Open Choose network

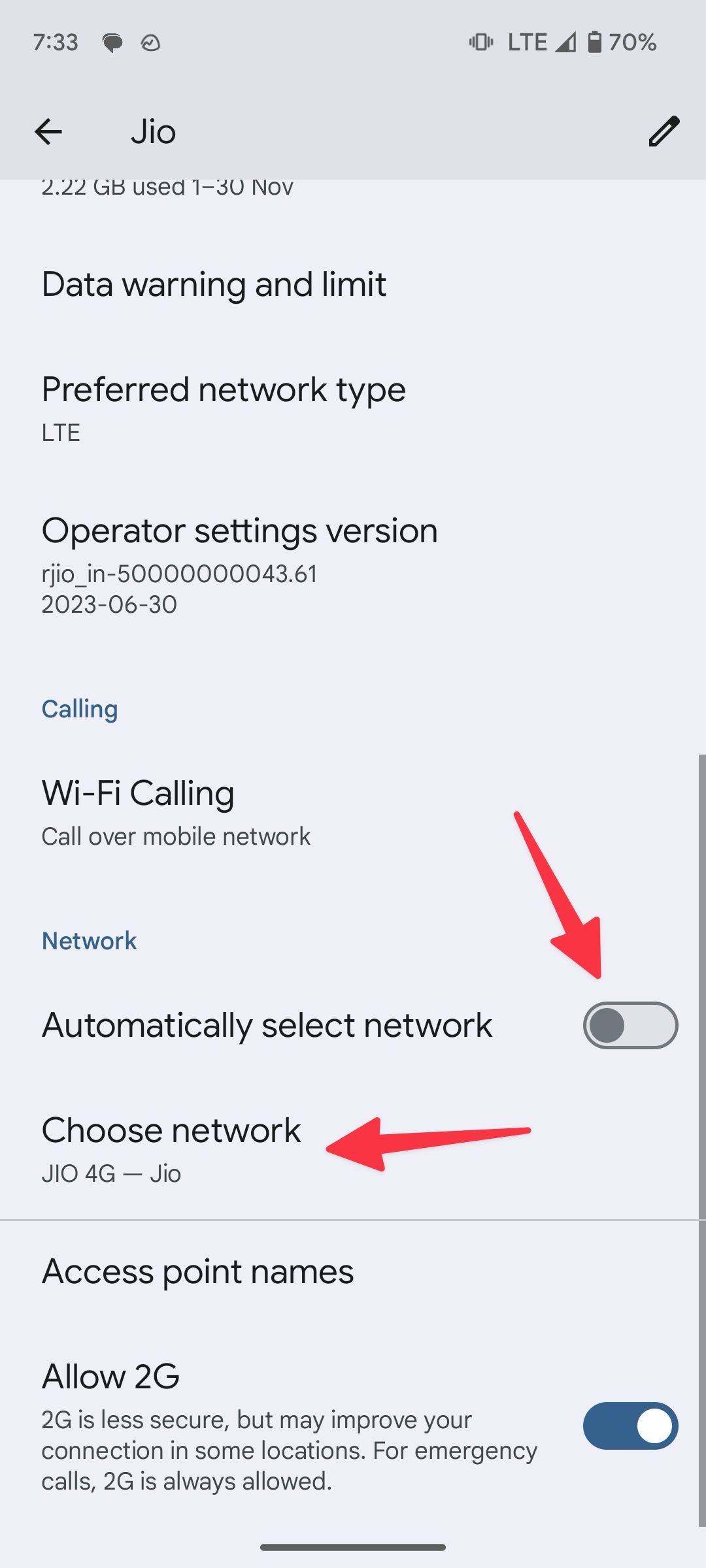pos(171,1149)
